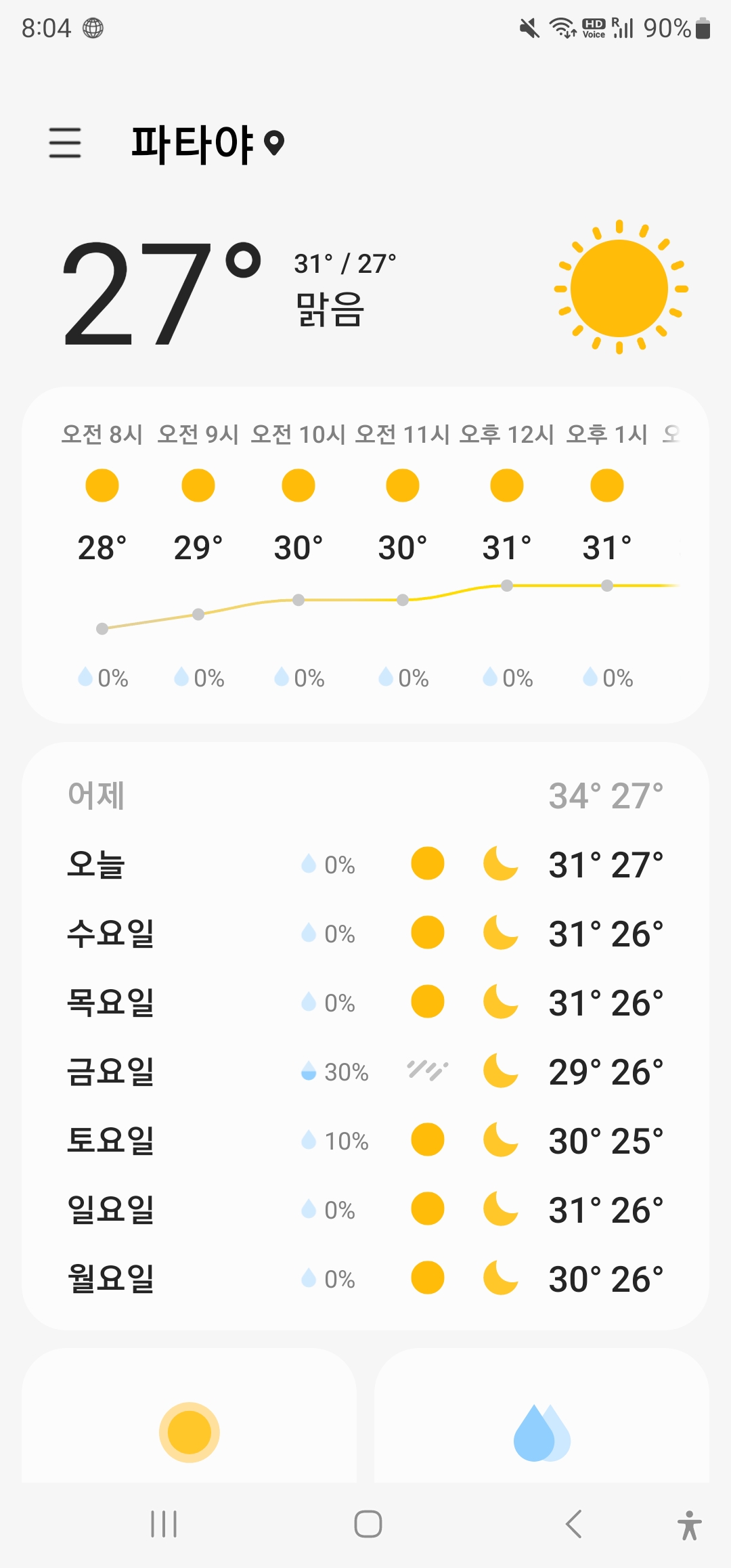
Task: Open the hamburger drawer menu
Action: coord(65,143)
